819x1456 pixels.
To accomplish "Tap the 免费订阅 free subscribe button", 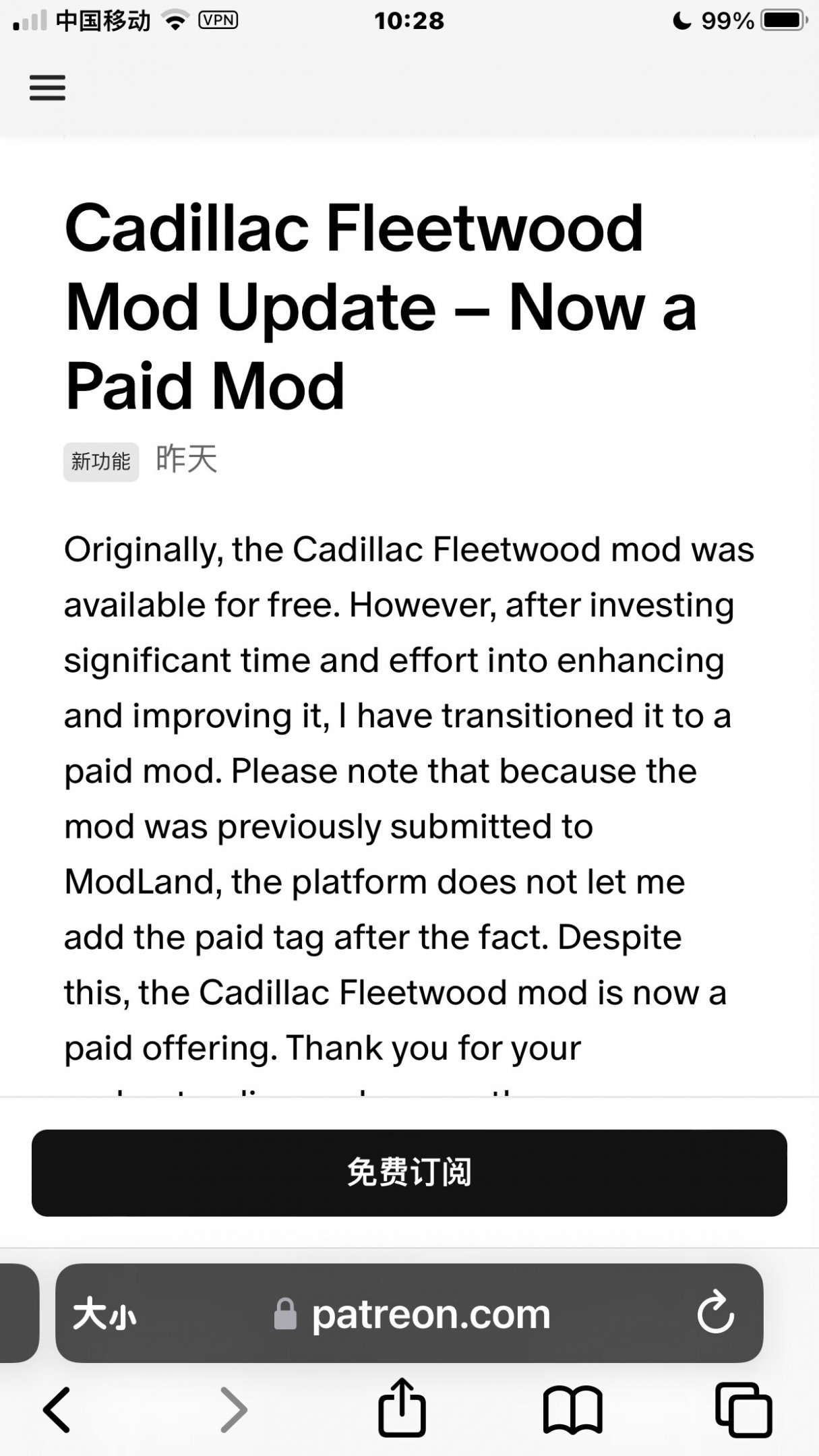I will tap(409, 1173).
